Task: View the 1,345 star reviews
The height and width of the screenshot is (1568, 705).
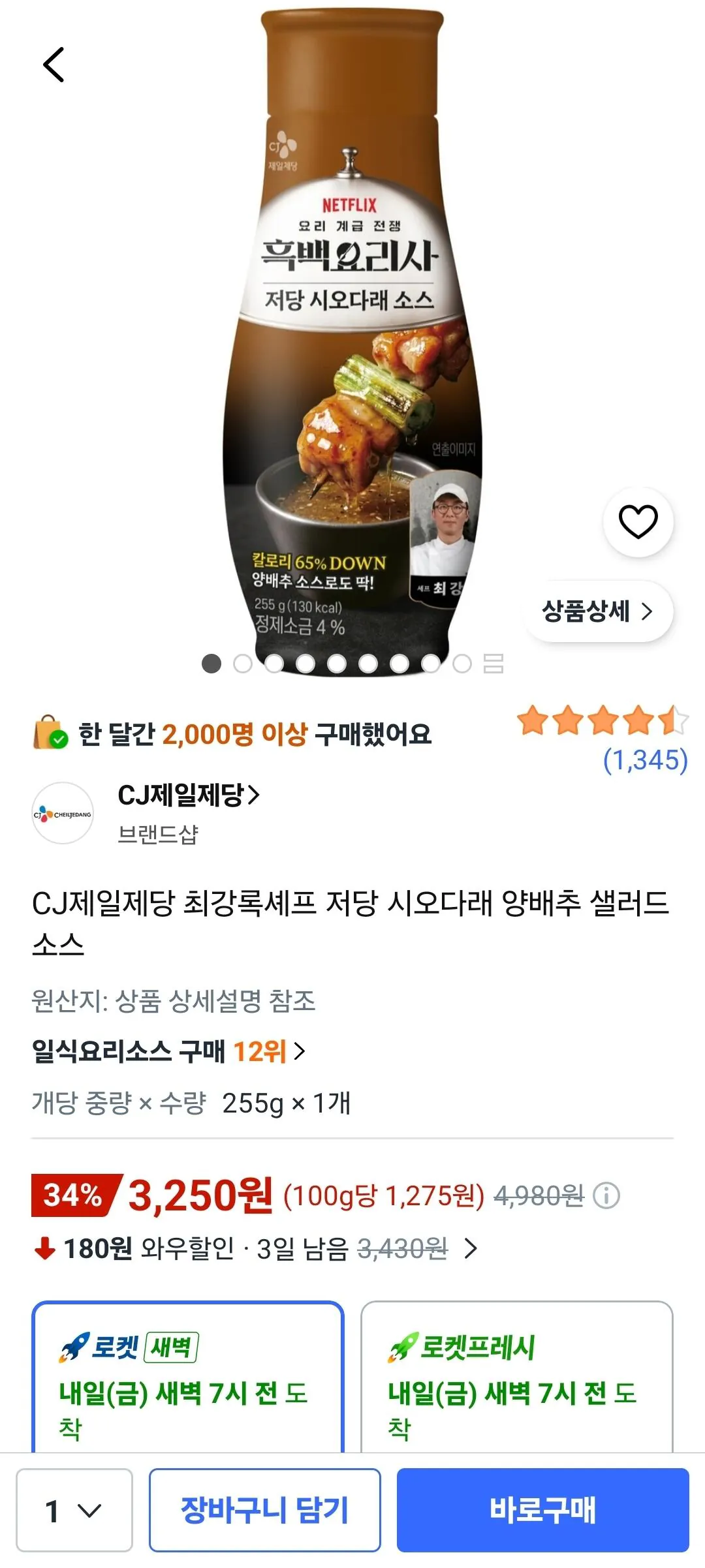Action: [x=603, y=741]
